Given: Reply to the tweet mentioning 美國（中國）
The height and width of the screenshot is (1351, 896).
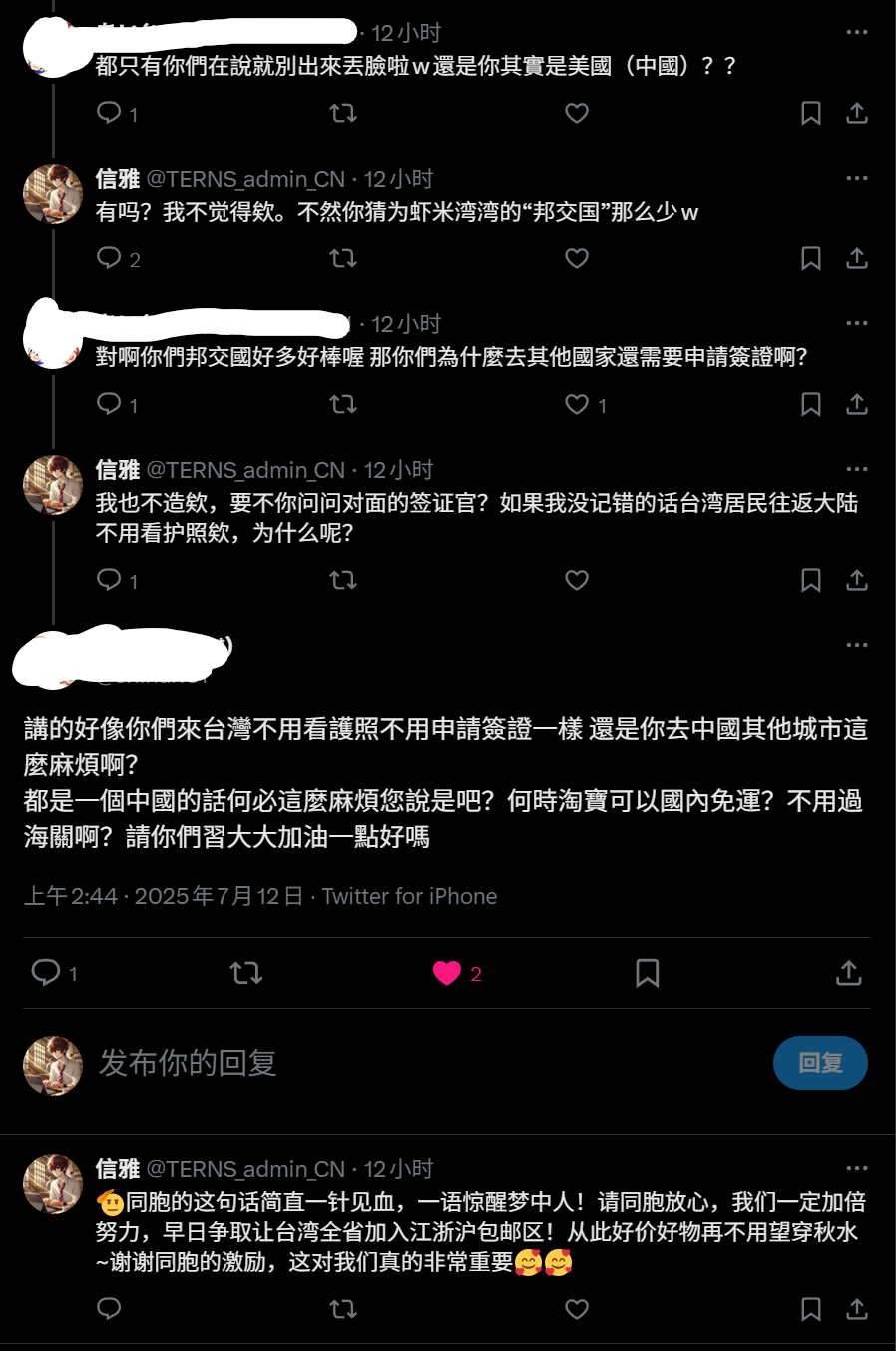Looking at the screenshot, I should pos(109,113).
